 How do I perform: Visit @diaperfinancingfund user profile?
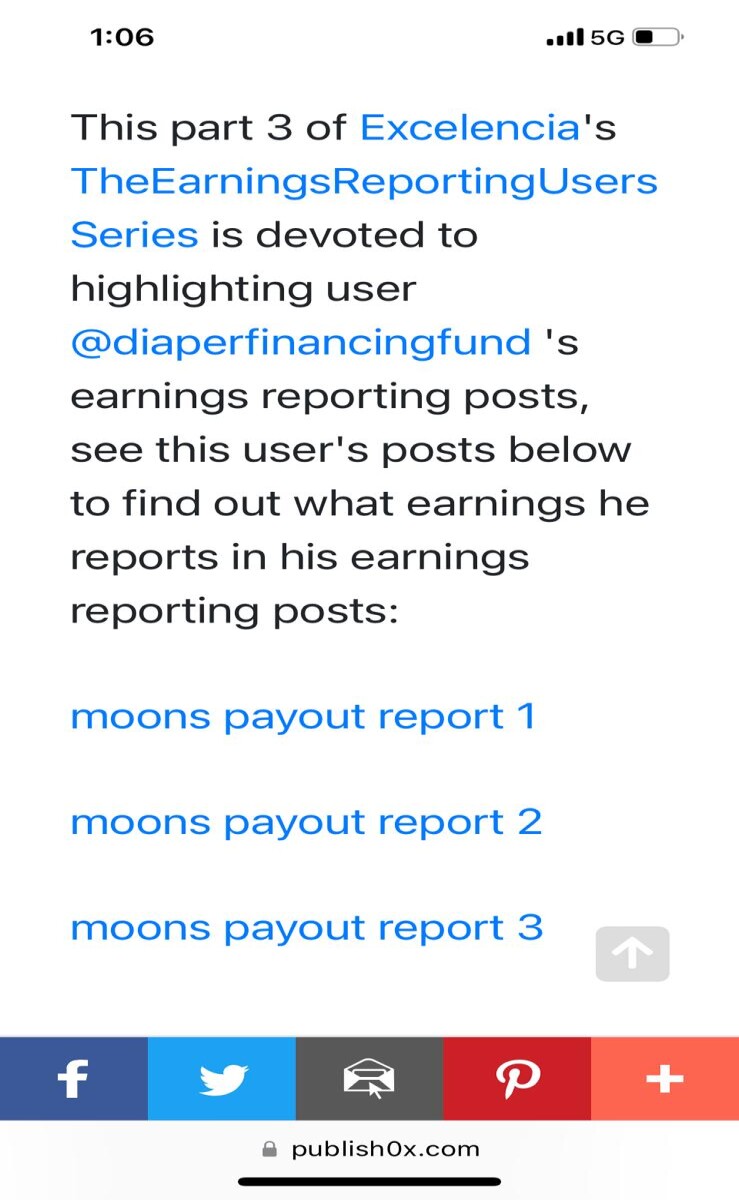point(300,342)
